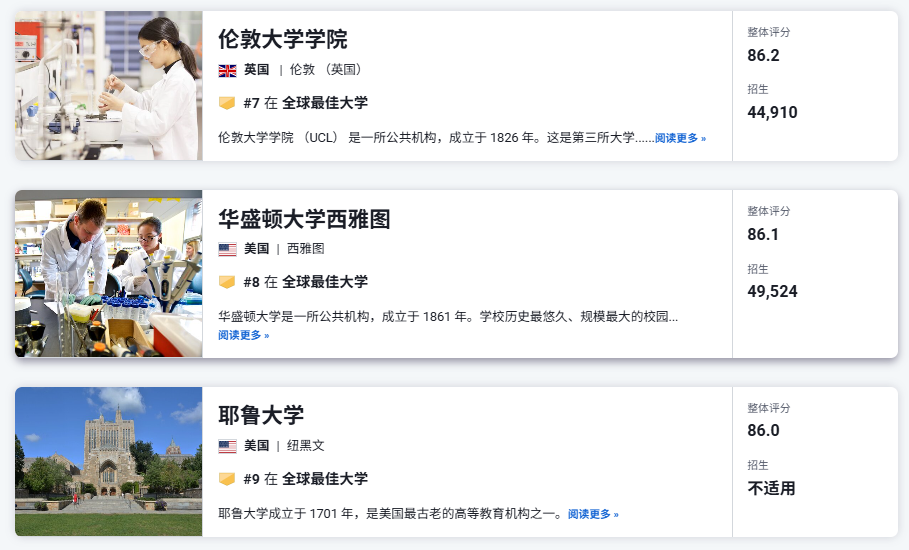This screenshot has height=550, width=909.
Task: Open the 耶鲁大学 campus photo
Action: tap(108, 461)
